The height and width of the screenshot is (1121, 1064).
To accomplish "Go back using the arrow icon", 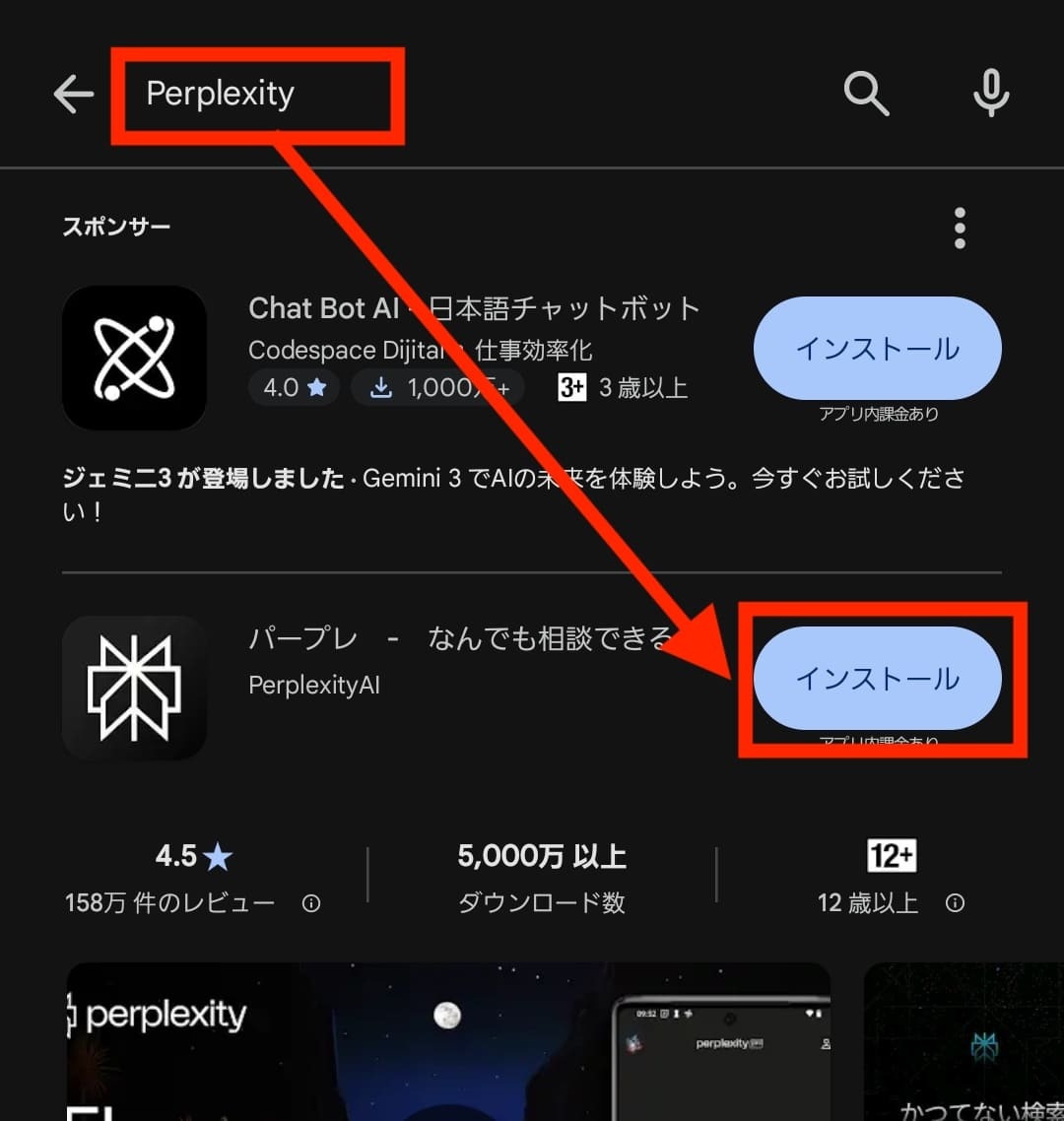I will pyautogui.click(x=74, y=95).
